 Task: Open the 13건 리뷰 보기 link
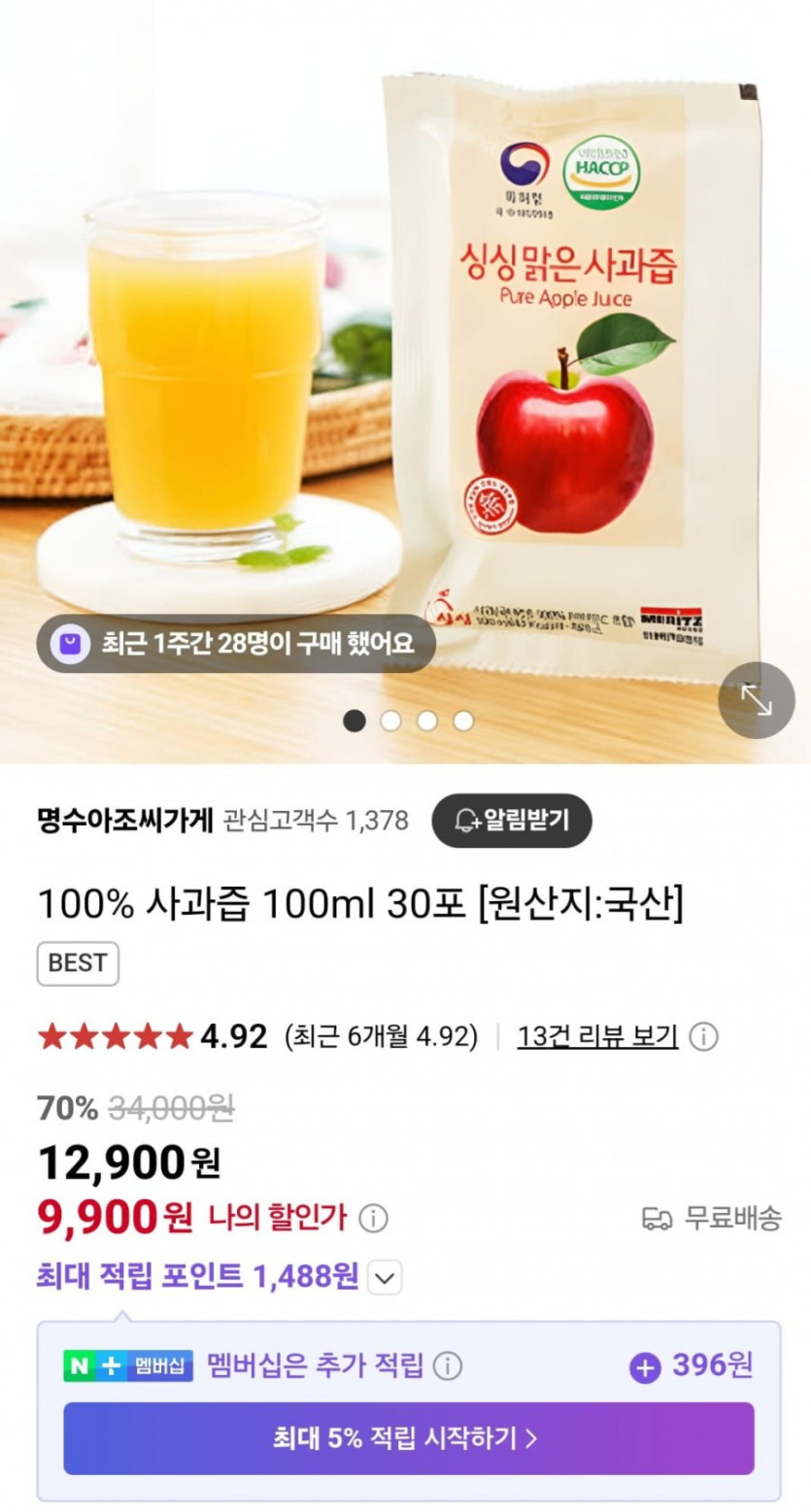[x=597, y=1036]
